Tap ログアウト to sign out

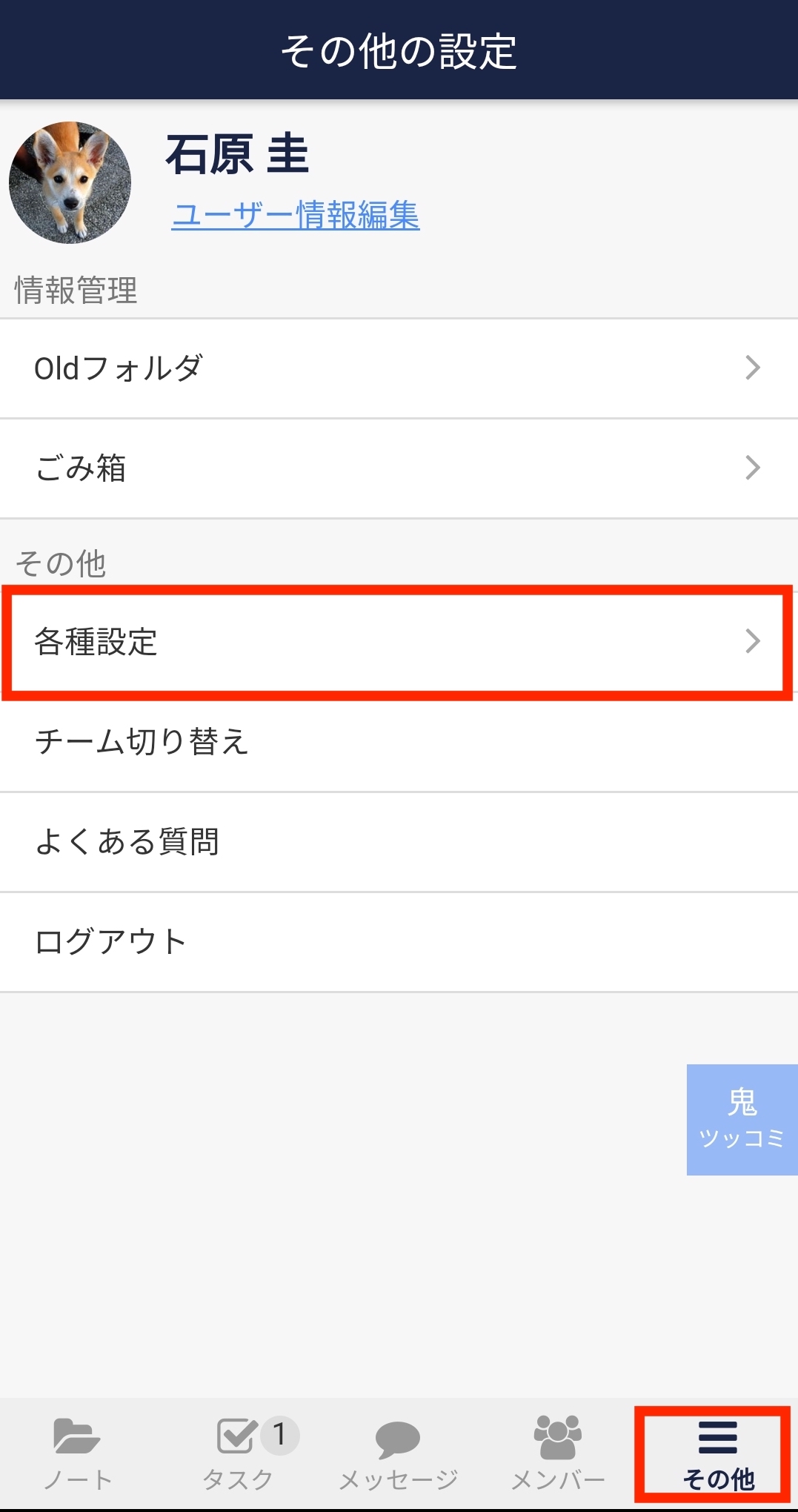[x=111, y=941]
